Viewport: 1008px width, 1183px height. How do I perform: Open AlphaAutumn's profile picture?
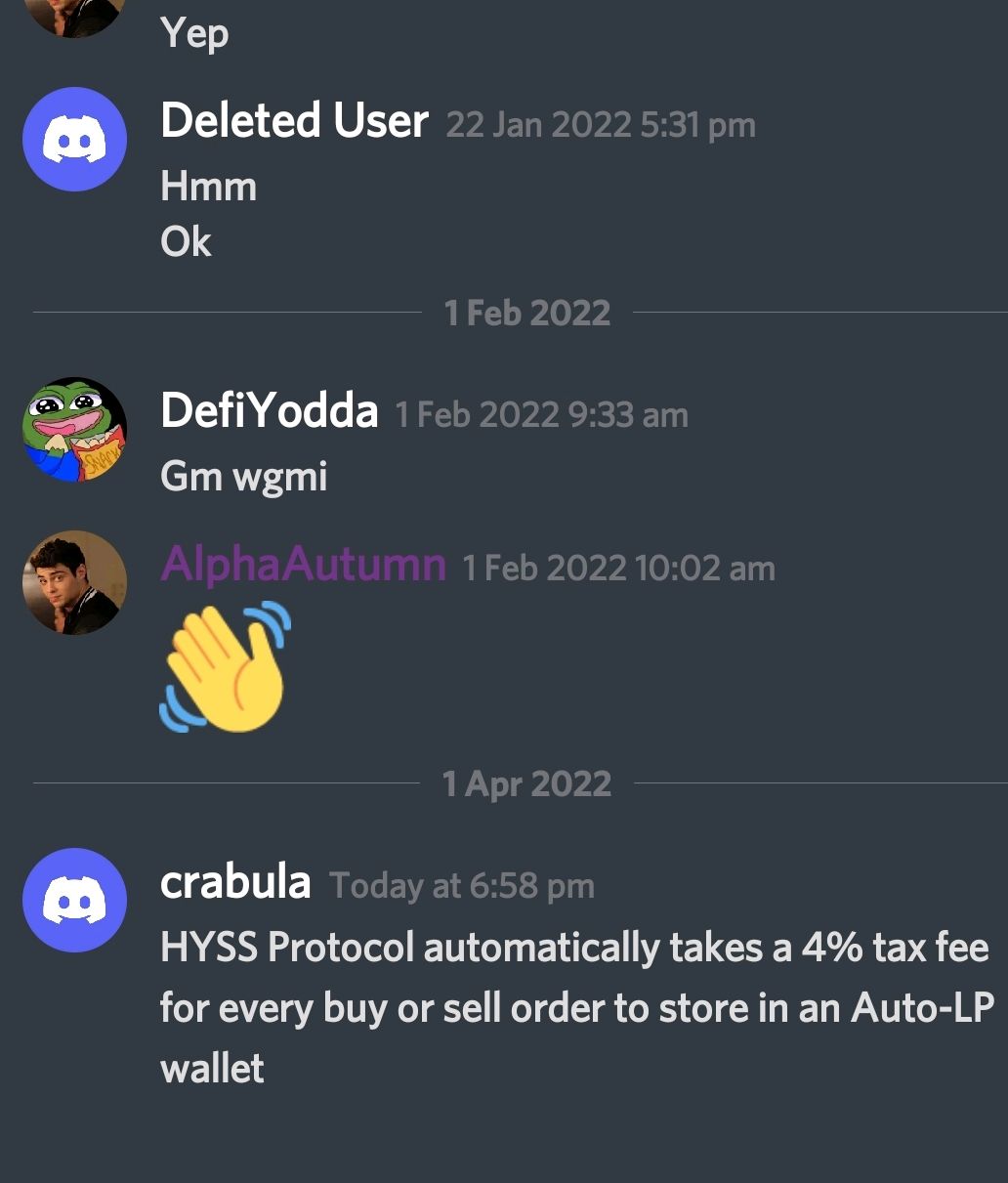[x=74, y=582]
